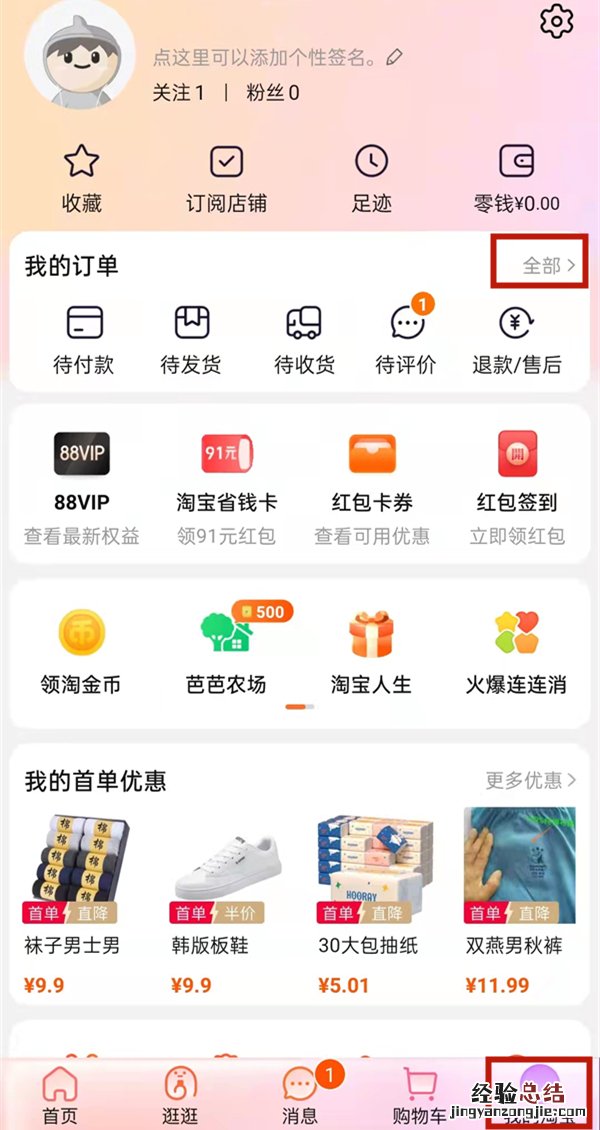Open 红包签到 check-in
Screen dimensions: 600x1130
click(x=517, y=487)
